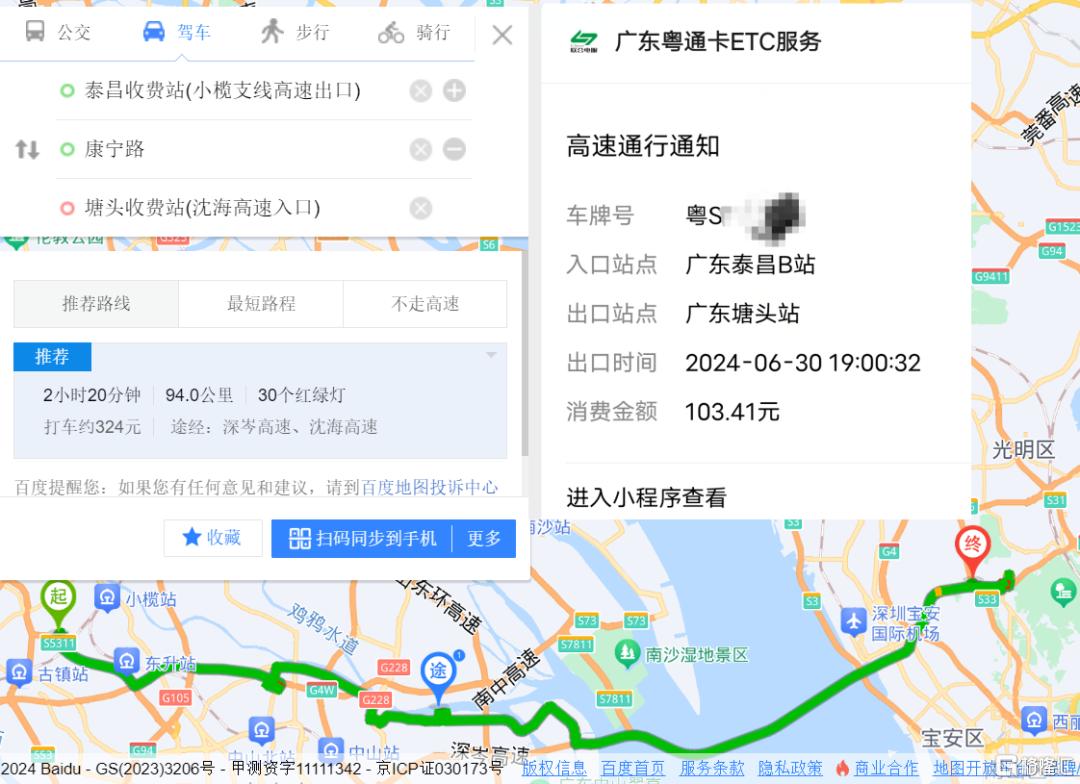Choose the 推荐路线 option

point(96,304)
